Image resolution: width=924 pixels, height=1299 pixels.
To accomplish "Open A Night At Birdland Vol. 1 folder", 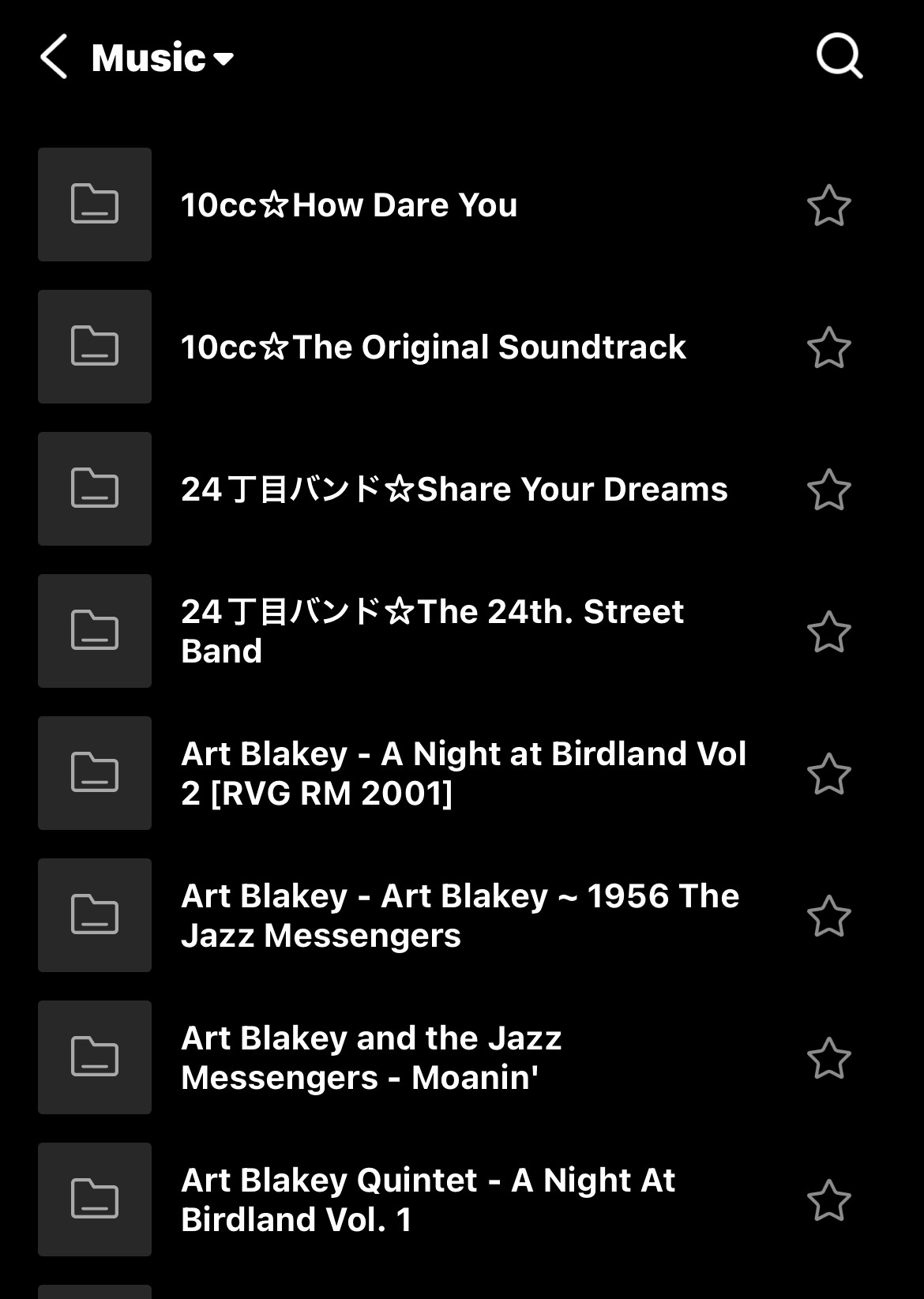I will [x=427, y=1200].
